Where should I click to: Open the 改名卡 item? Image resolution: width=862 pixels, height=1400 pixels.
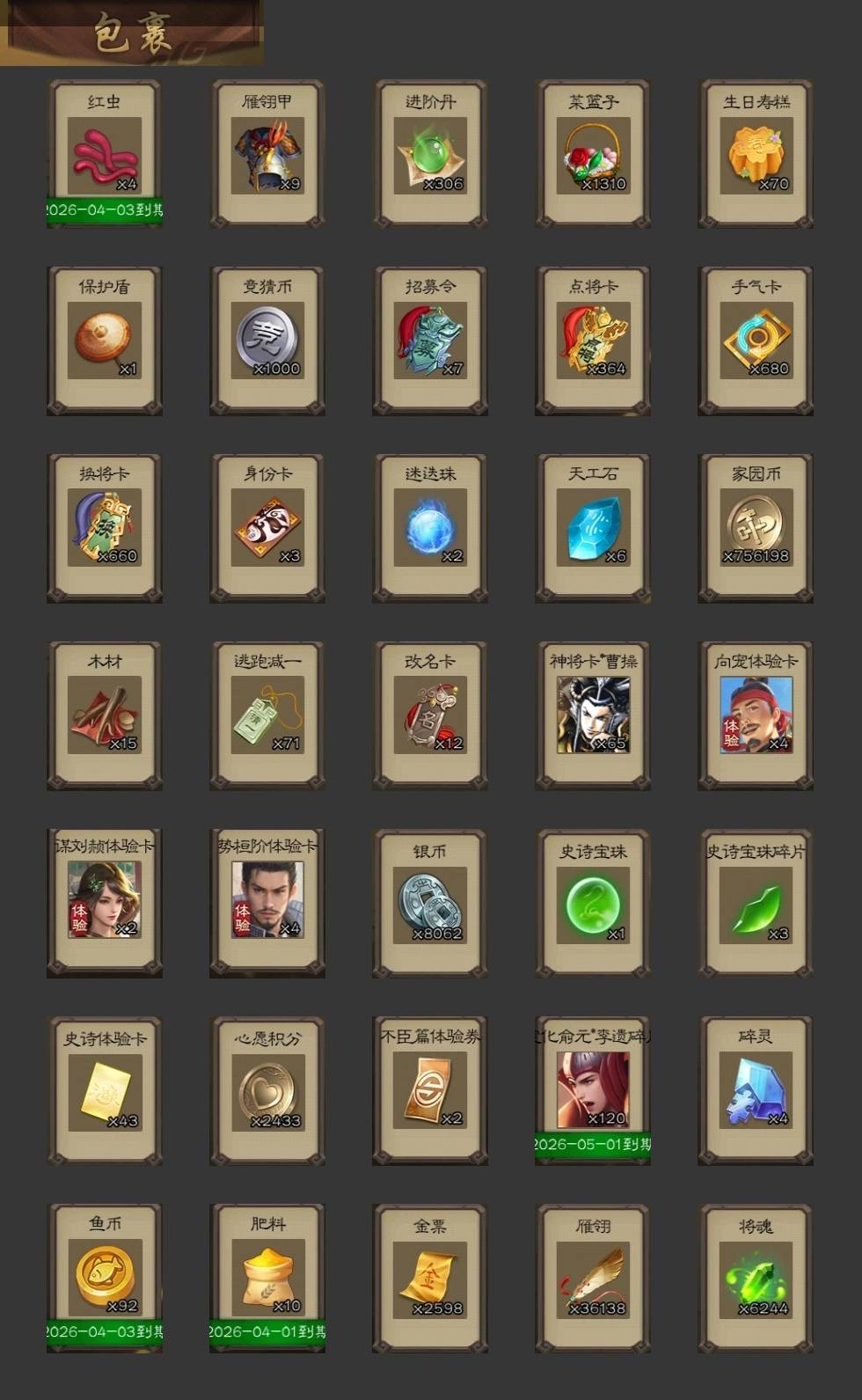click(430, 715)
